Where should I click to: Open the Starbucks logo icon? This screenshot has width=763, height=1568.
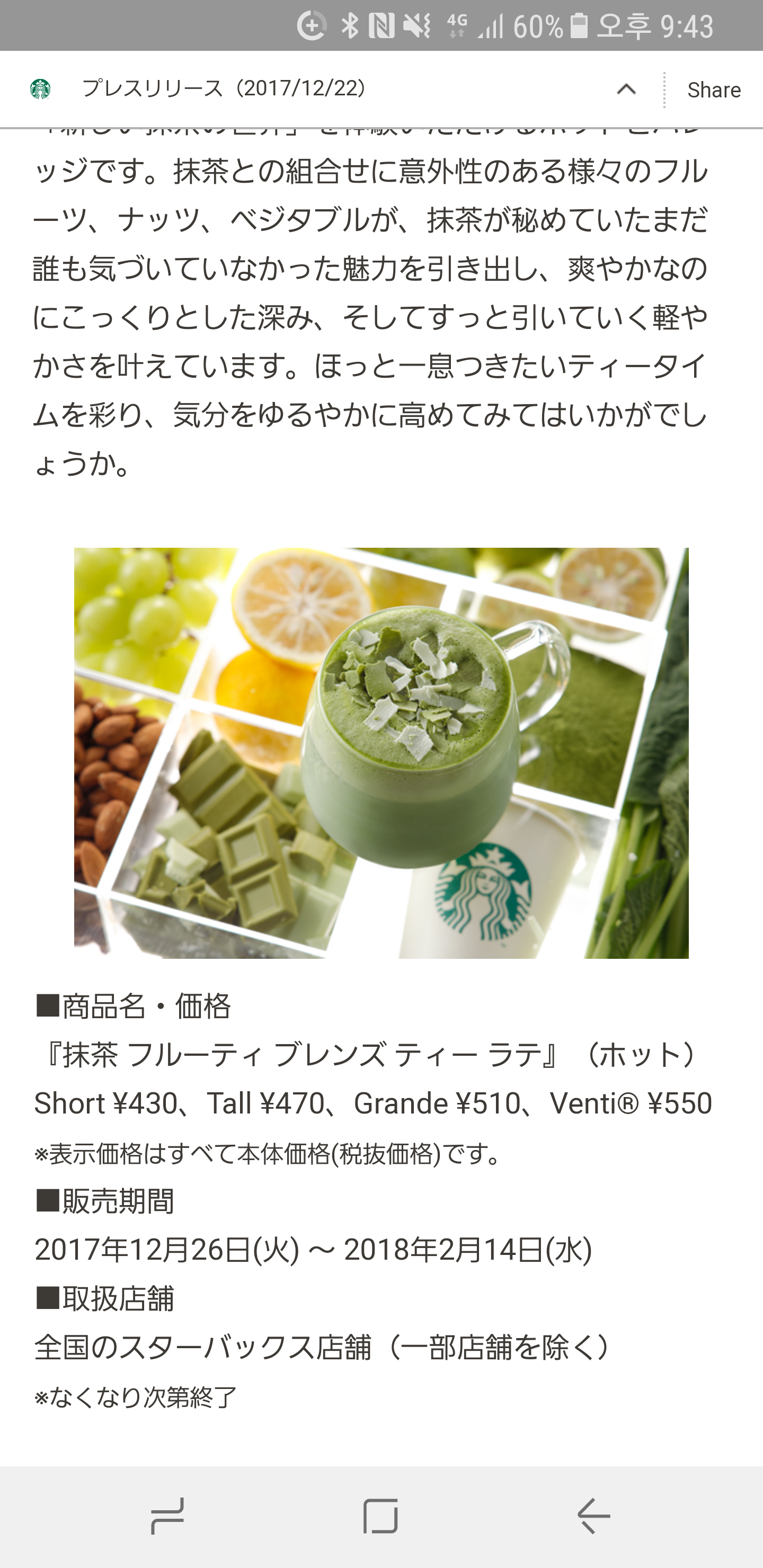[40, 90]
